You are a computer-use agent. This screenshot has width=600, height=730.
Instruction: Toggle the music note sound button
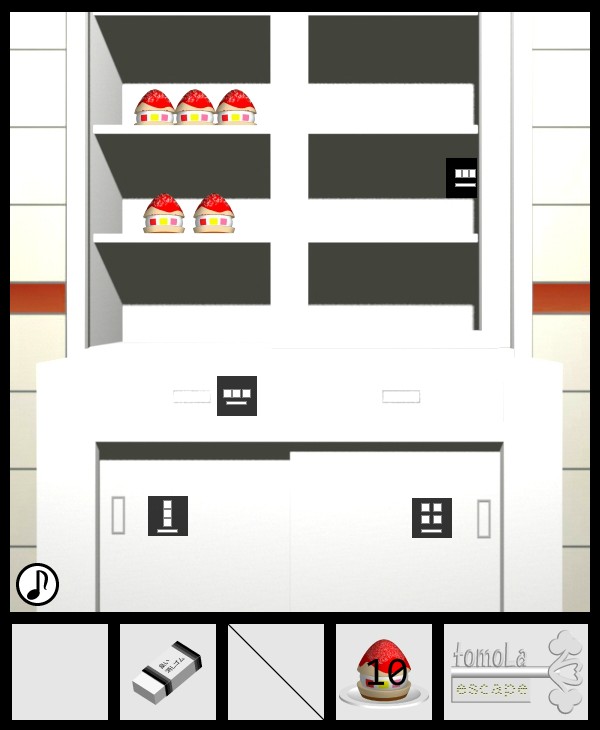click(x=37, y=584)
